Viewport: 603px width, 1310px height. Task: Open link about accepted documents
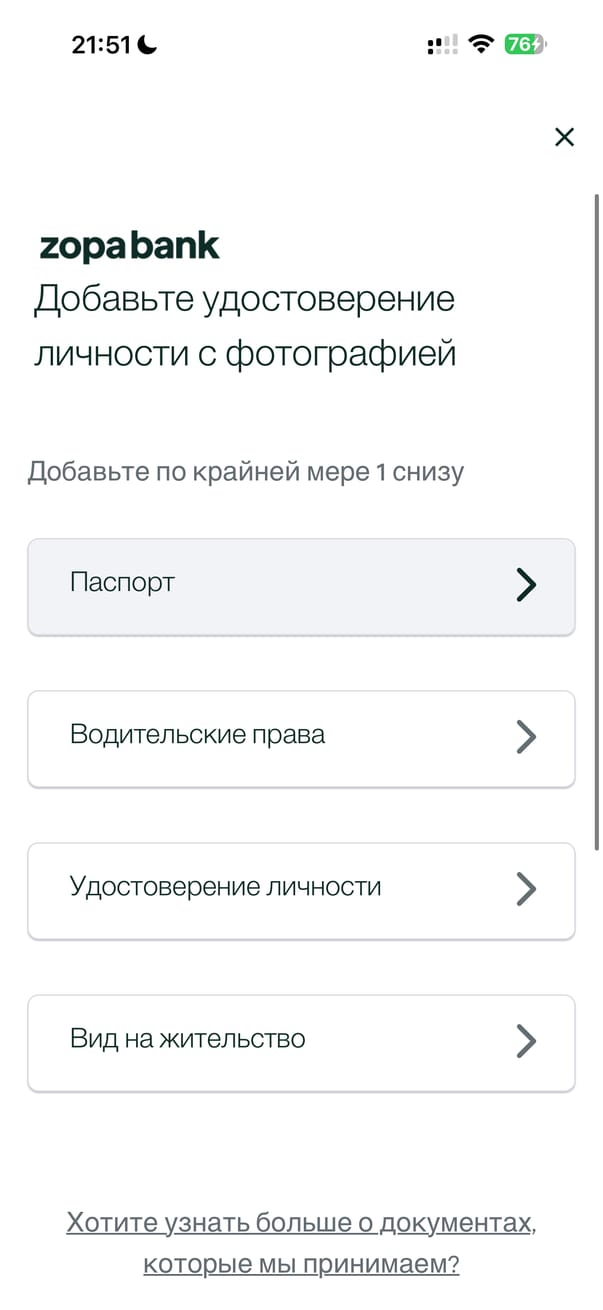pos(301,1243)
